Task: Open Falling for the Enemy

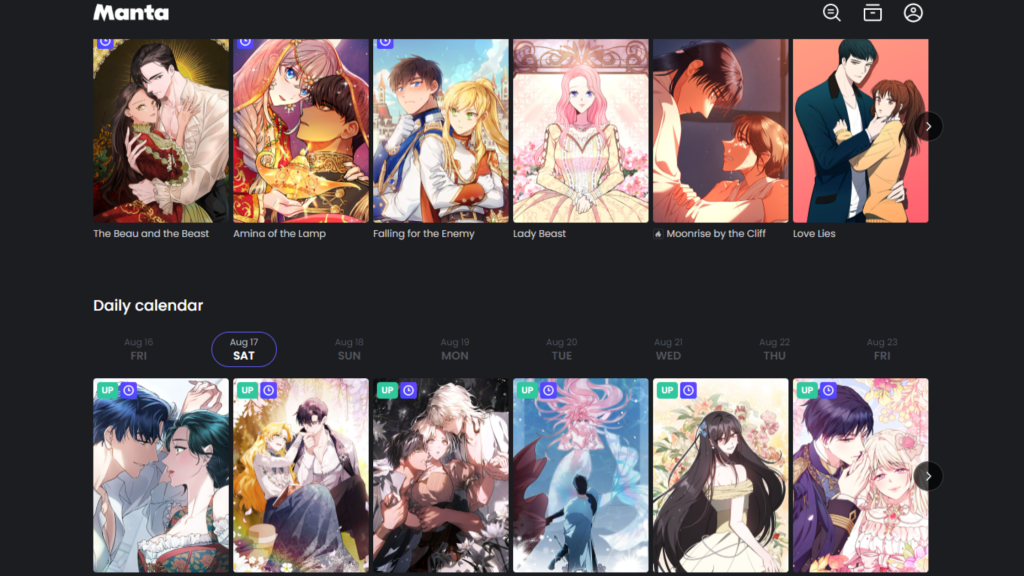Action: 441,131
